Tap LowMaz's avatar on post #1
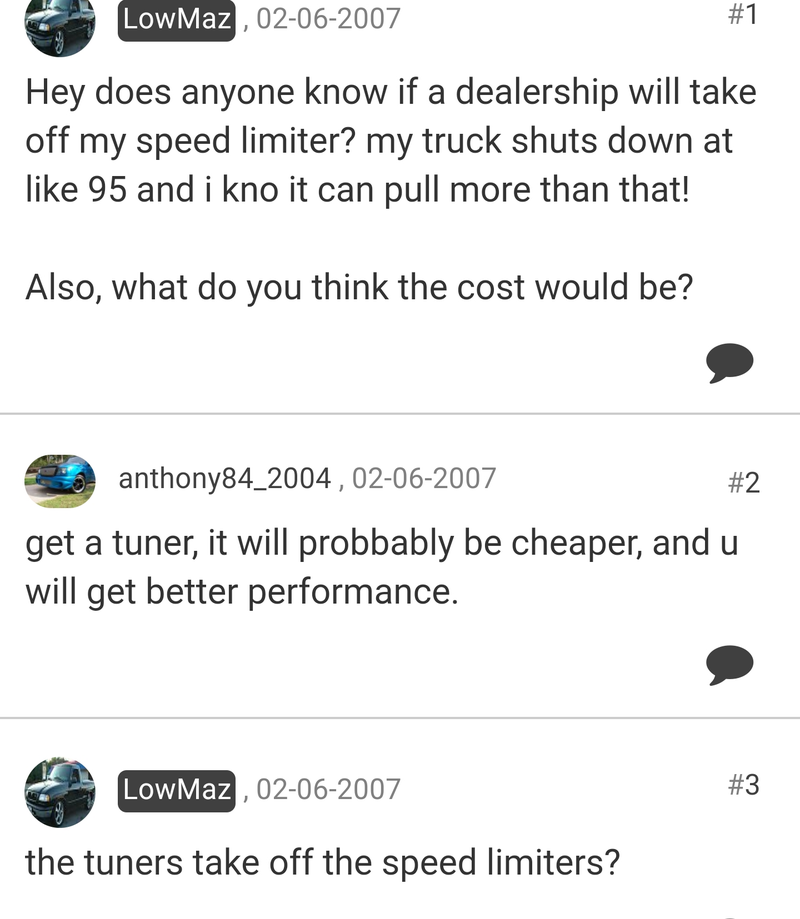 60,24
